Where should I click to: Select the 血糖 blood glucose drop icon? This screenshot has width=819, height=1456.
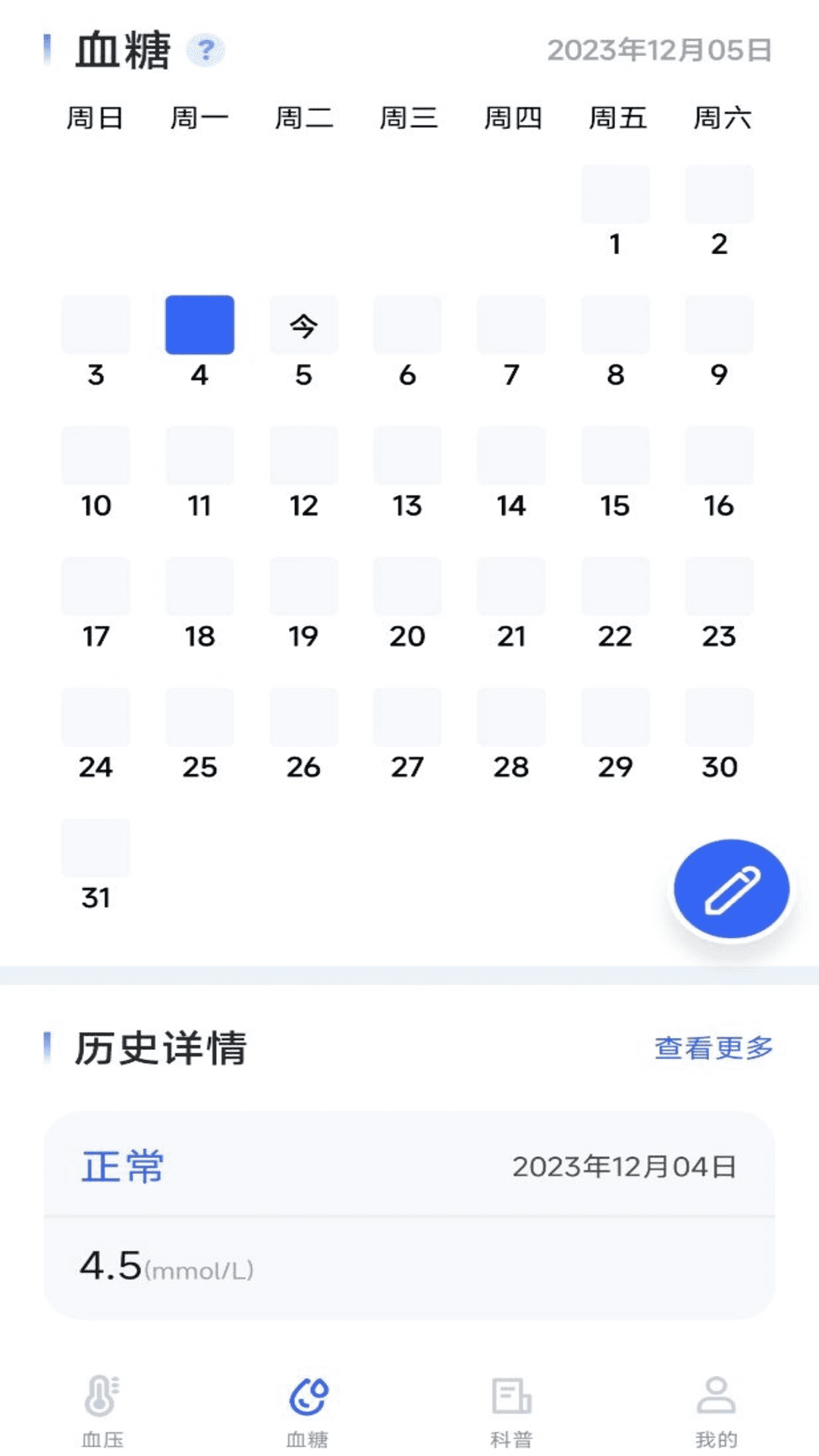pos(306,1407)
